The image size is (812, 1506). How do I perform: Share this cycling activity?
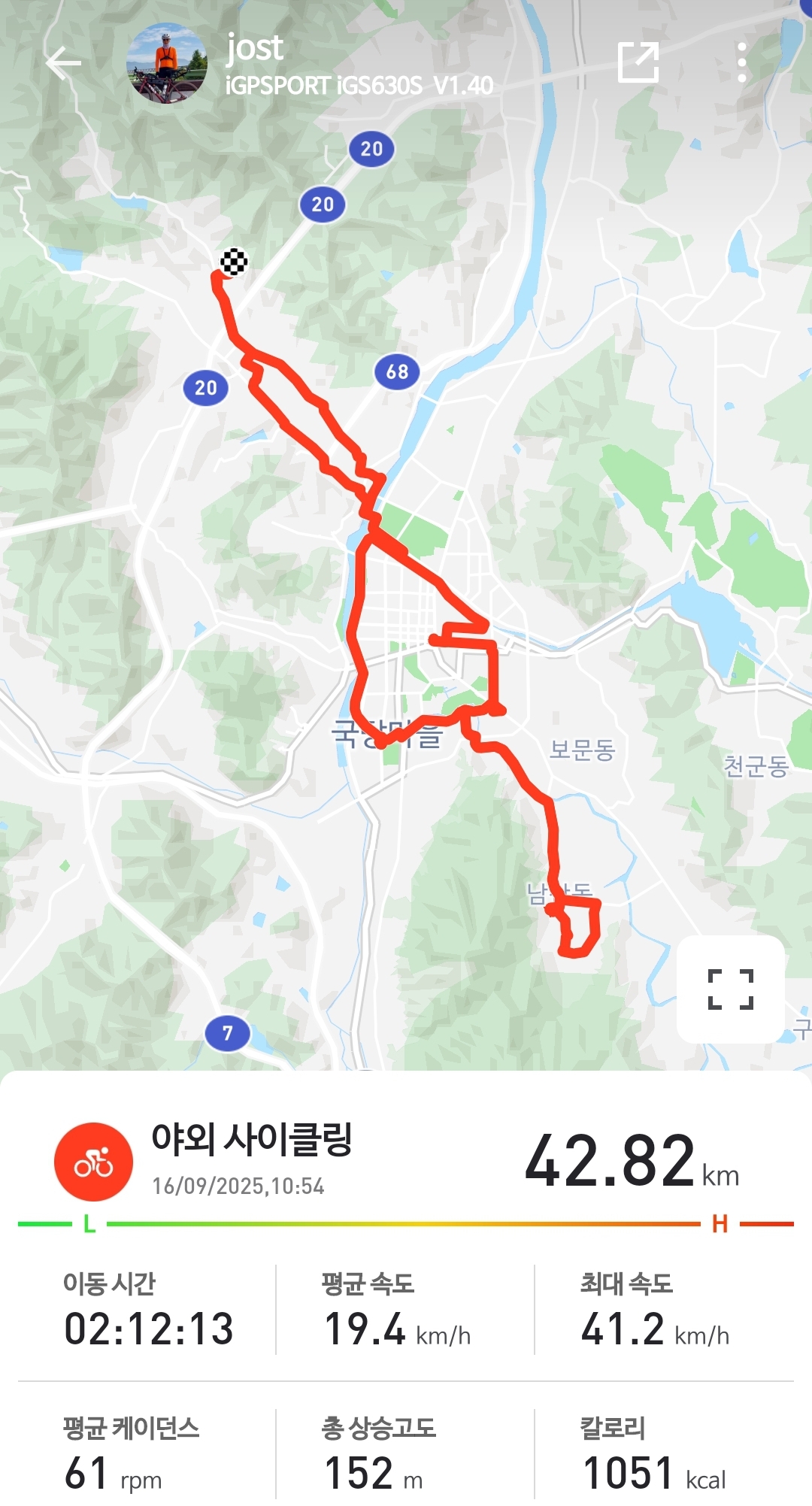click(x=638, y=62)
